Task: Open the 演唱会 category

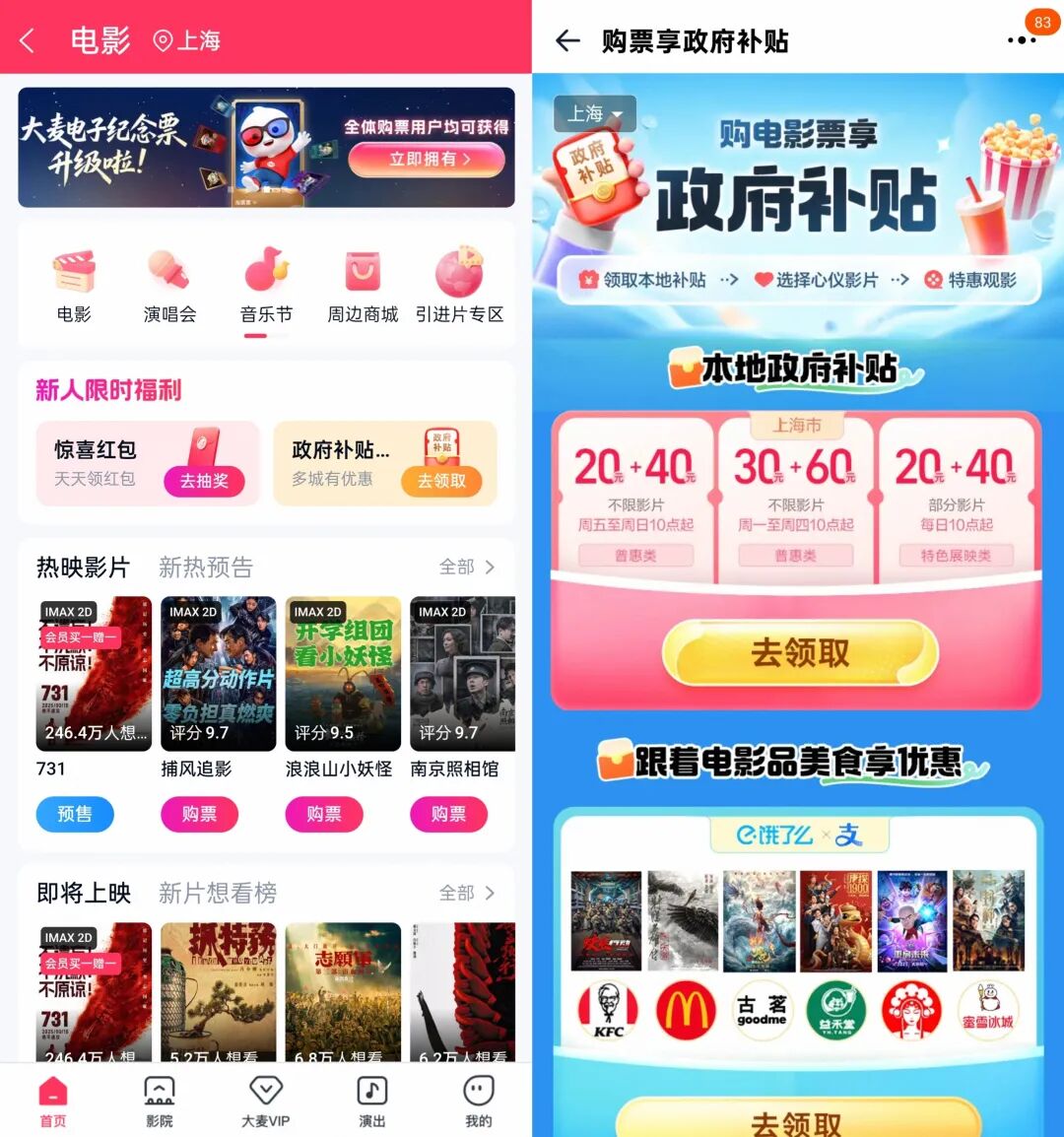Action: click(x=169, y=286)
